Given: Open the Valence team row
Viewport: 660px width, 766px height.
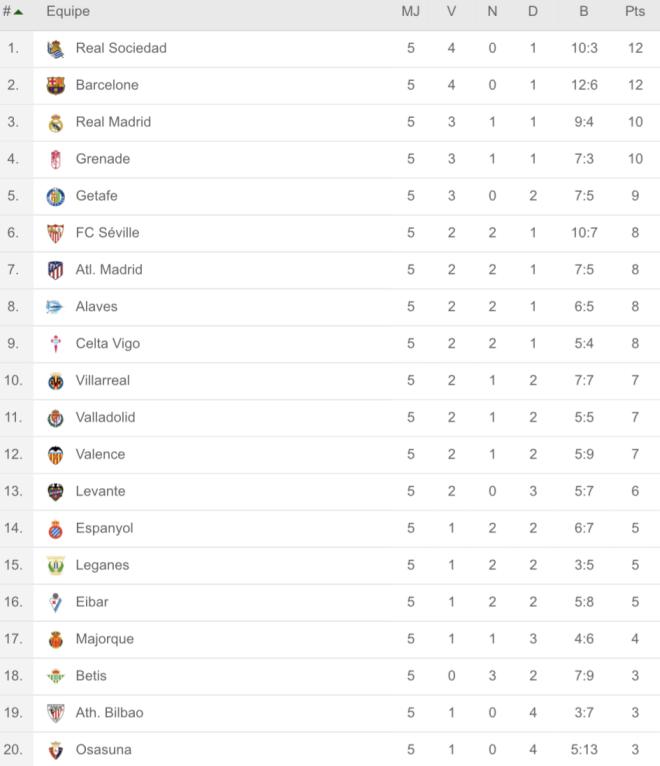Looking at the screenshot, I should coord(100,455).
